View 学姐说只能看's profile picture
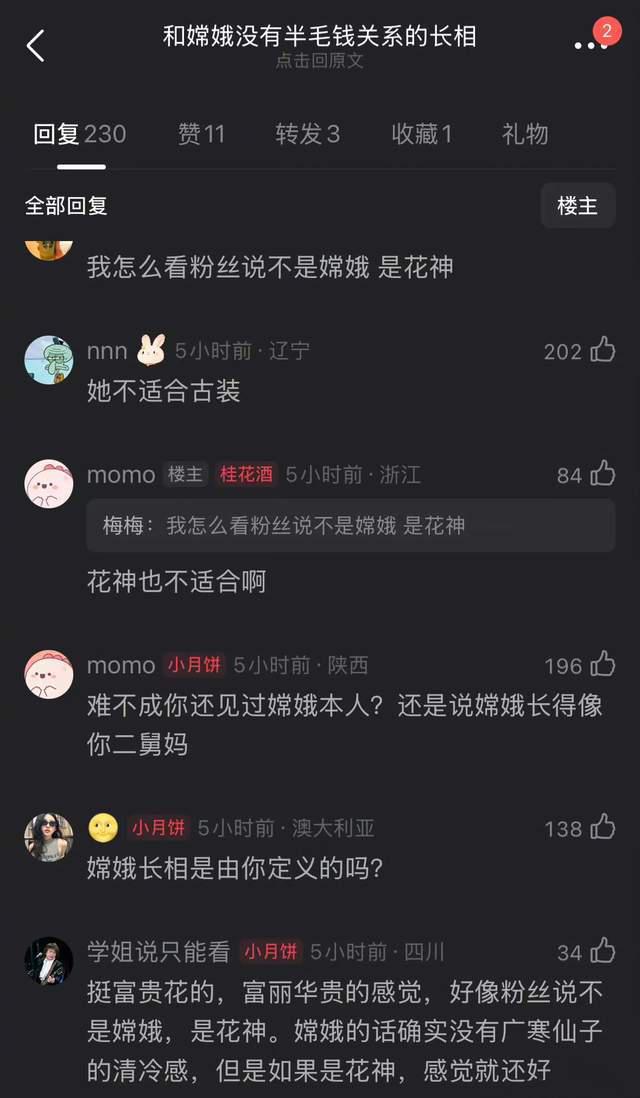 click(x=49, y=961)
